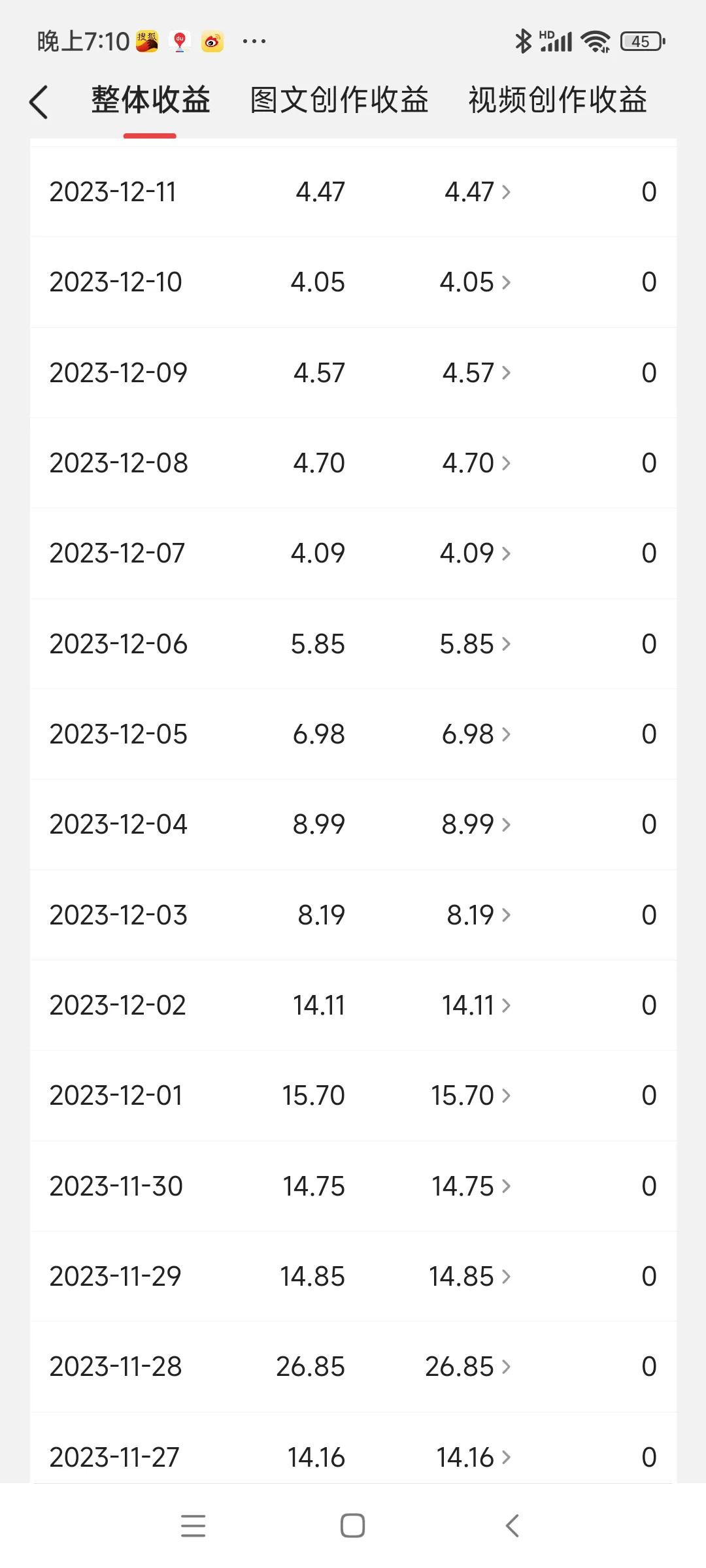
Task: Expand the 6.98 income for 2023-12-05
Action: click(477, 734)
